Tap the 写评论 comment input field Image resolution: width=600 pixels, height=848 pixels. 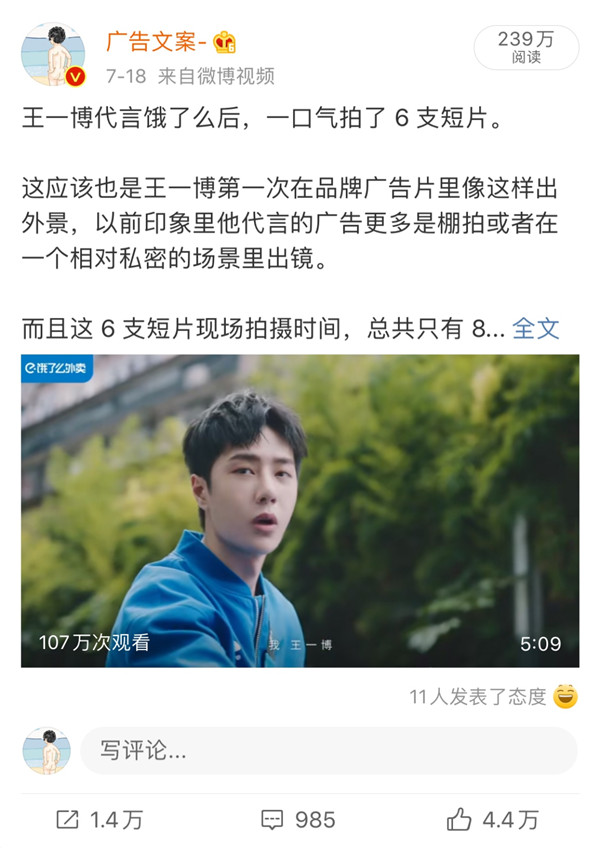(x=328, y=751)
